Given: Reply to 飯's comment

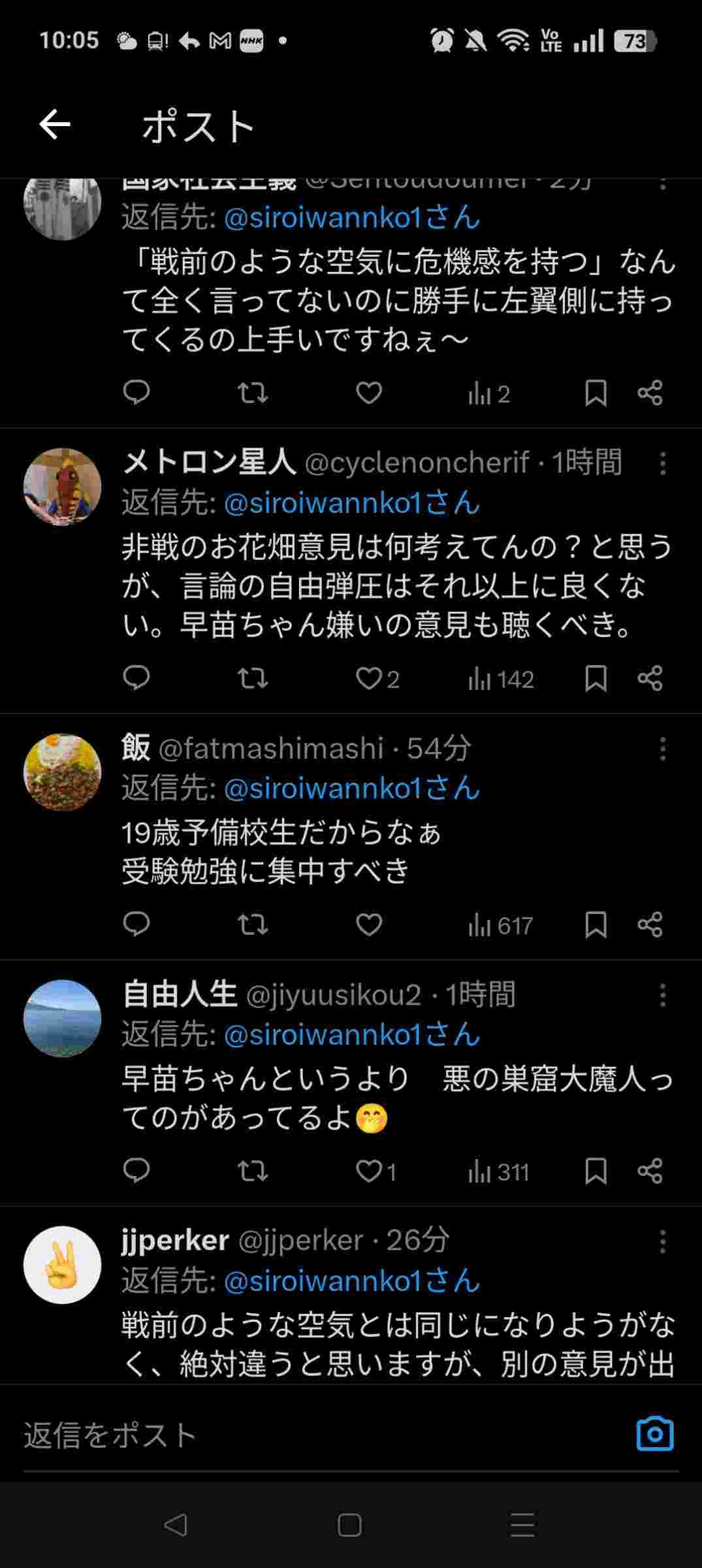Looking at the screenshot, I should tap(136, 924).
